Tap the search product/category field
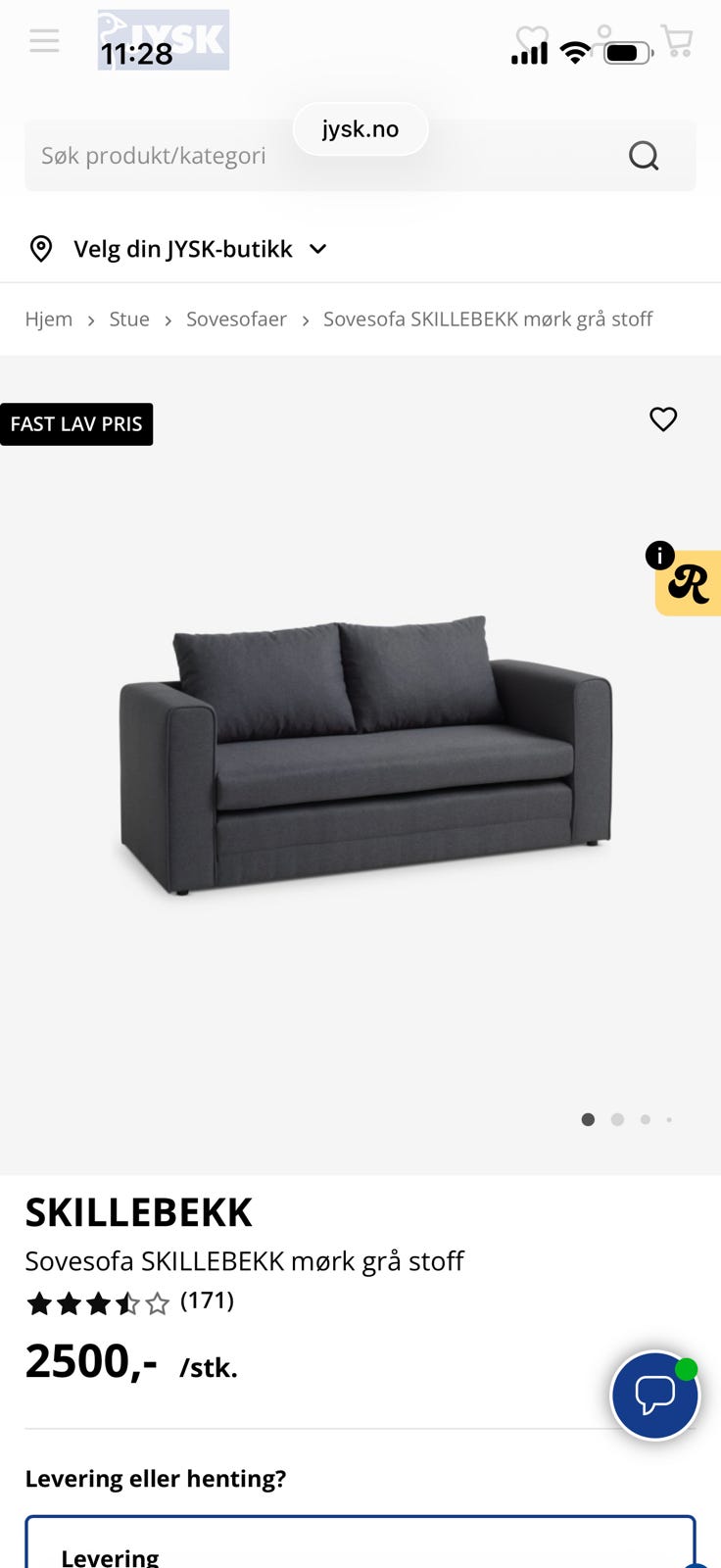Viewport: 721px width, 1568px height. tap(323, 156)
